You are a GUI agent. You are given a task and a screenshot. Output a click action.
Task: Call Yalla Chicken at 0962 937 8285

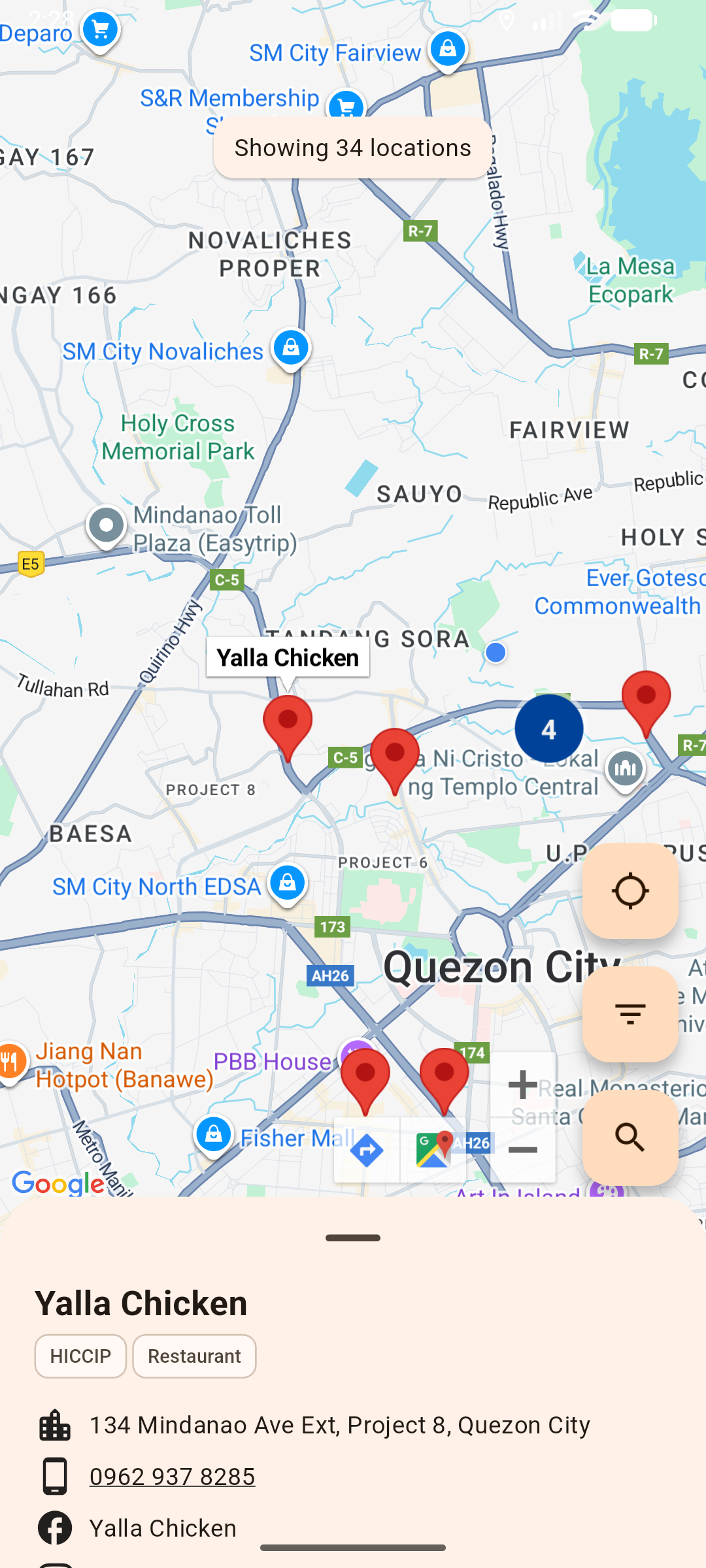(x=172, y=1477)
